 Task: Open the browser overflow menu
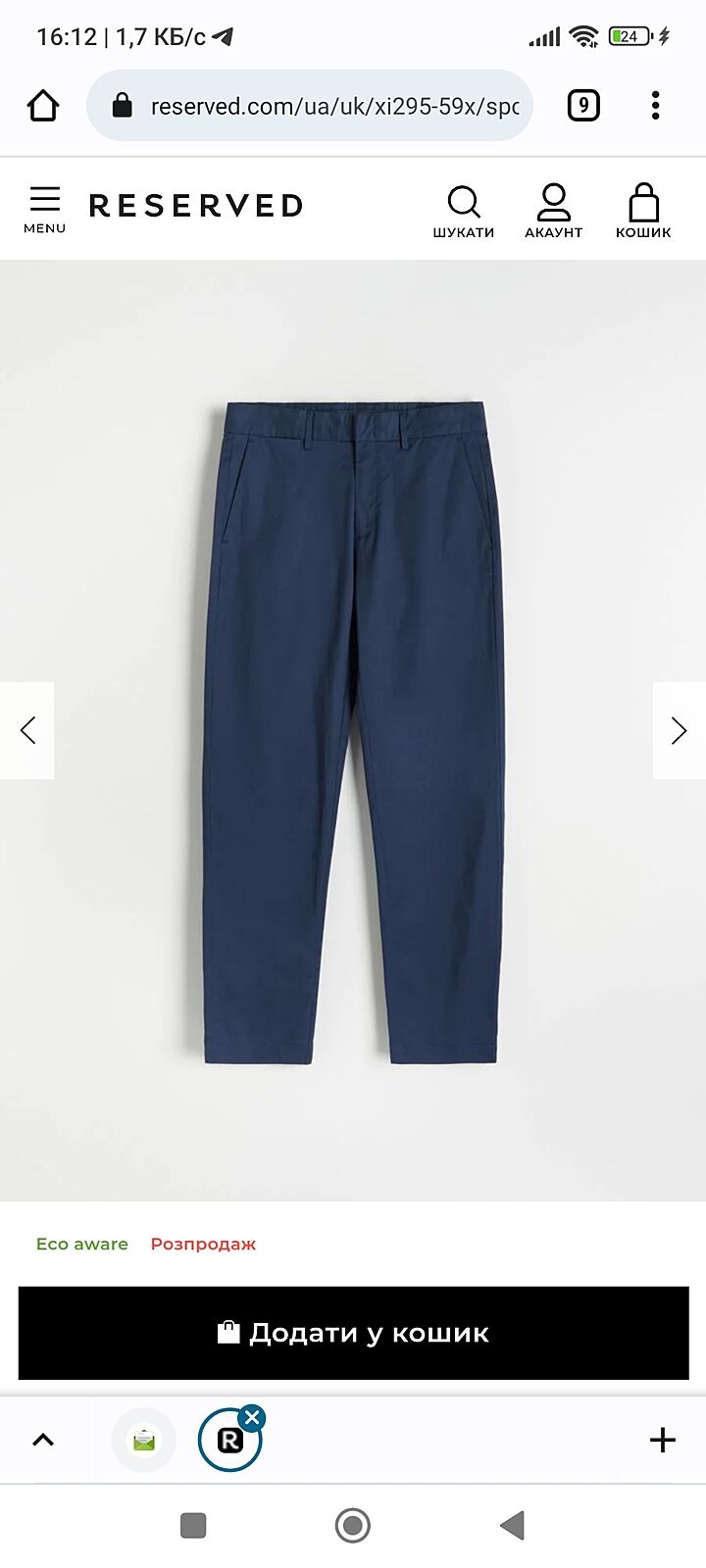click(x=655, y=106)
